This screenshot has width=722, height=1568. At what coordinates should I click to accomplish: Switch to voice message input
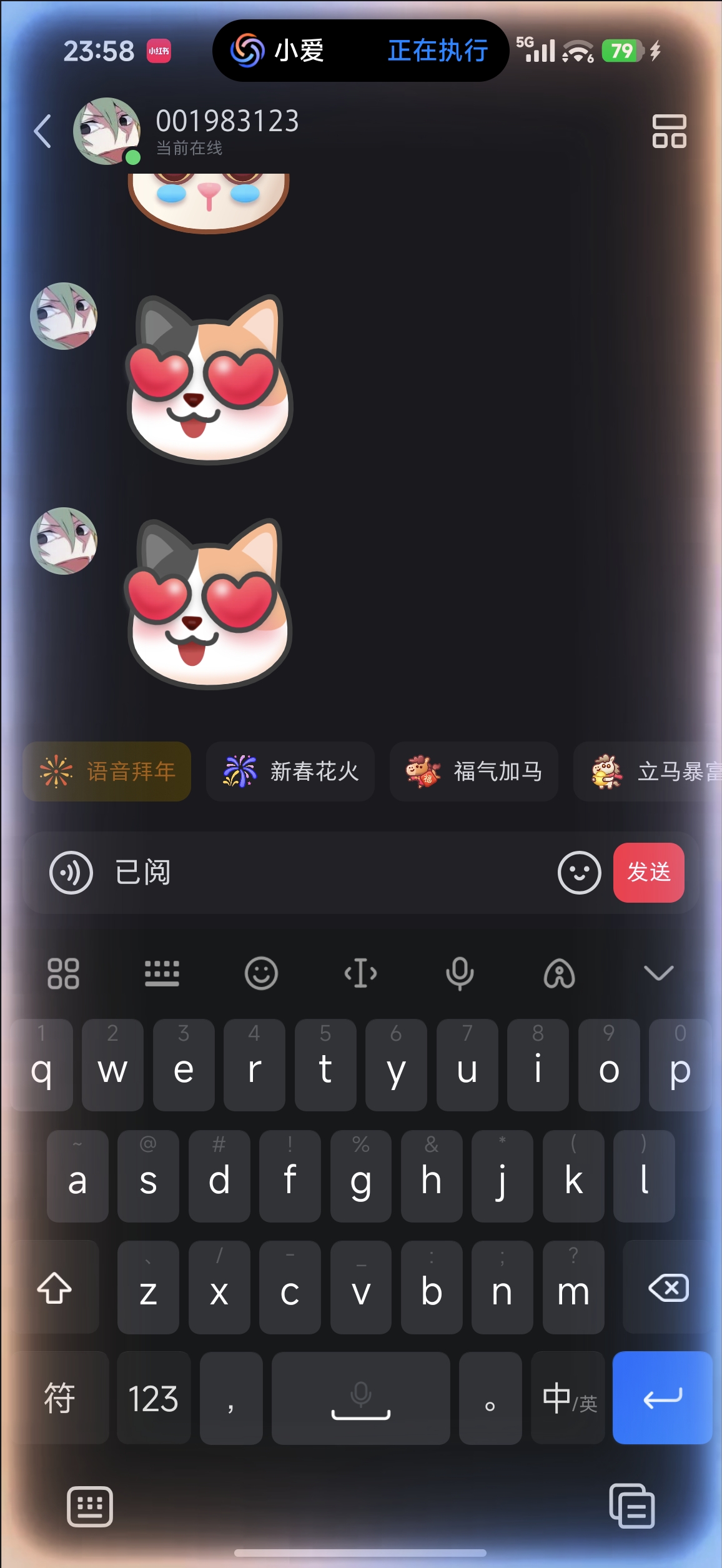pyautogui.click(x=71, y=872)
